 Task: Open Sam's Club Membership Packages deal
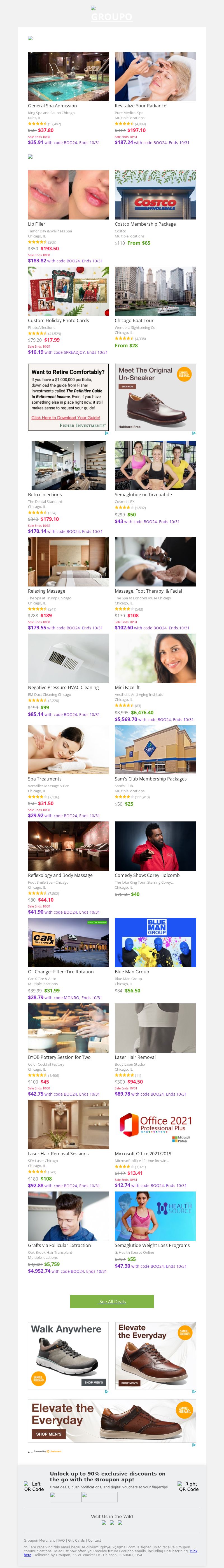(x=155, y=749)
